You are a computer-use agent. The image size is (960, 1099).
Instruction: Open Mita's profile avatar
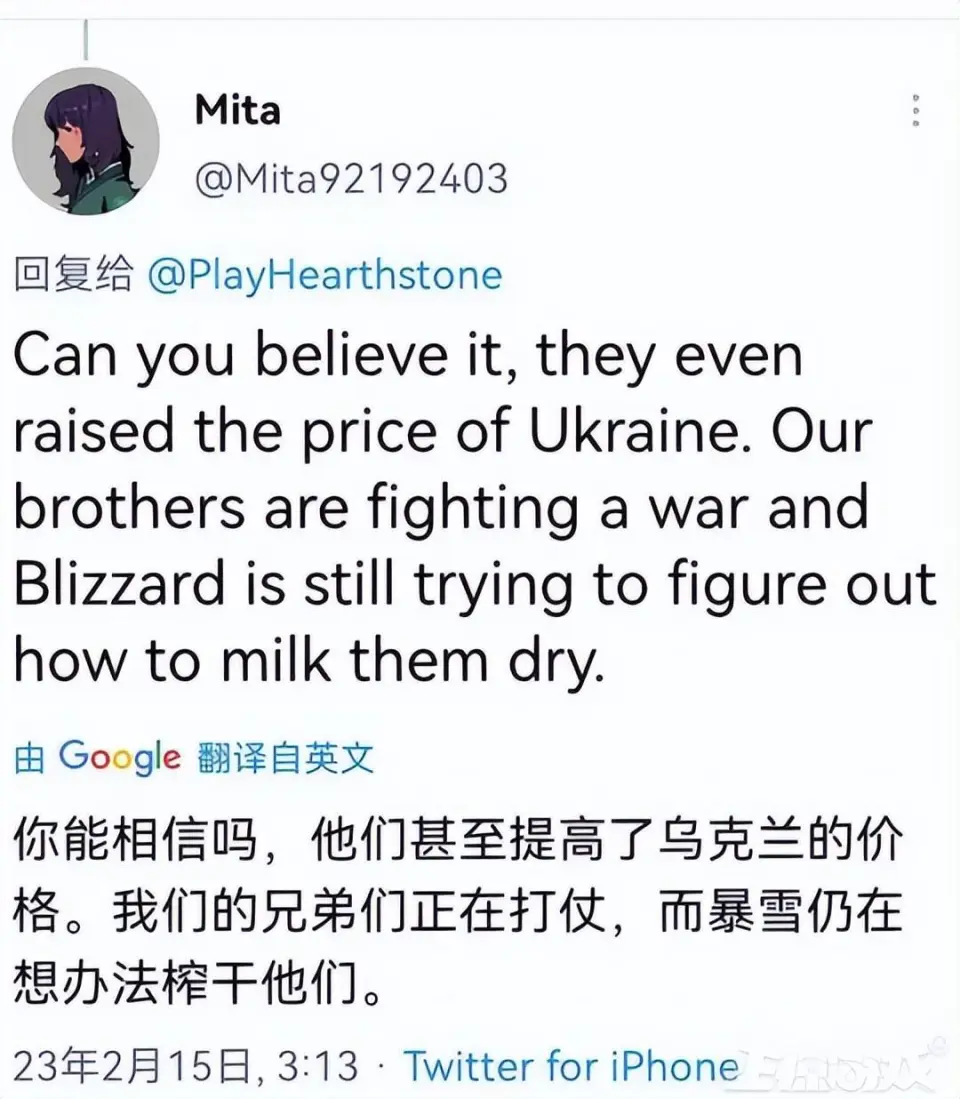pos(85,141)
